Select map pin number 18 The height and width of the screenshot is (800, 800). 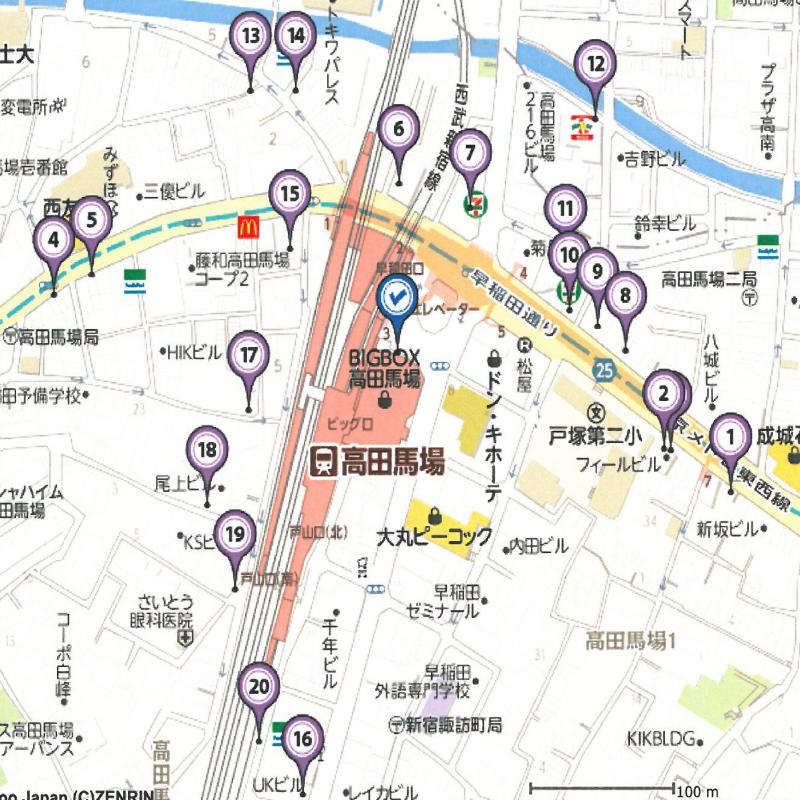(x=207, y=450)
